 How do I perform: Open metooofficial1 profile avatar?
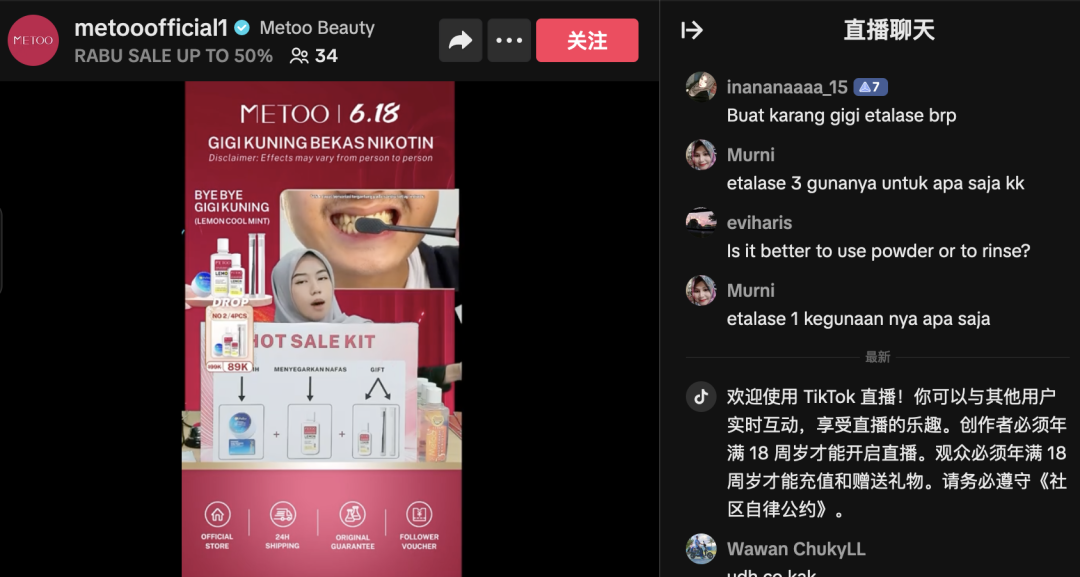(x=33, y=40)
